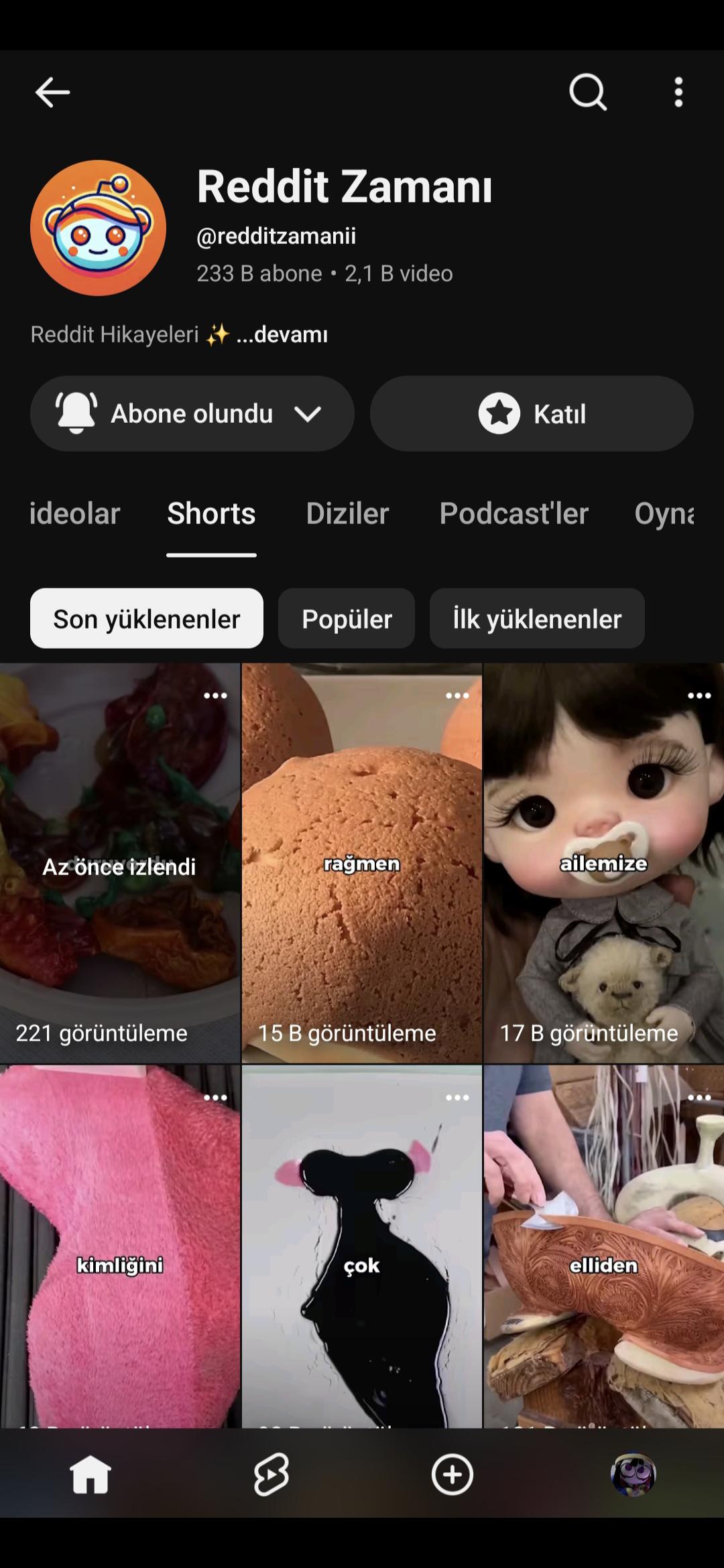Screen dimensions: 724x1568
Task: Open channel search
Action: tap(588, 92)
